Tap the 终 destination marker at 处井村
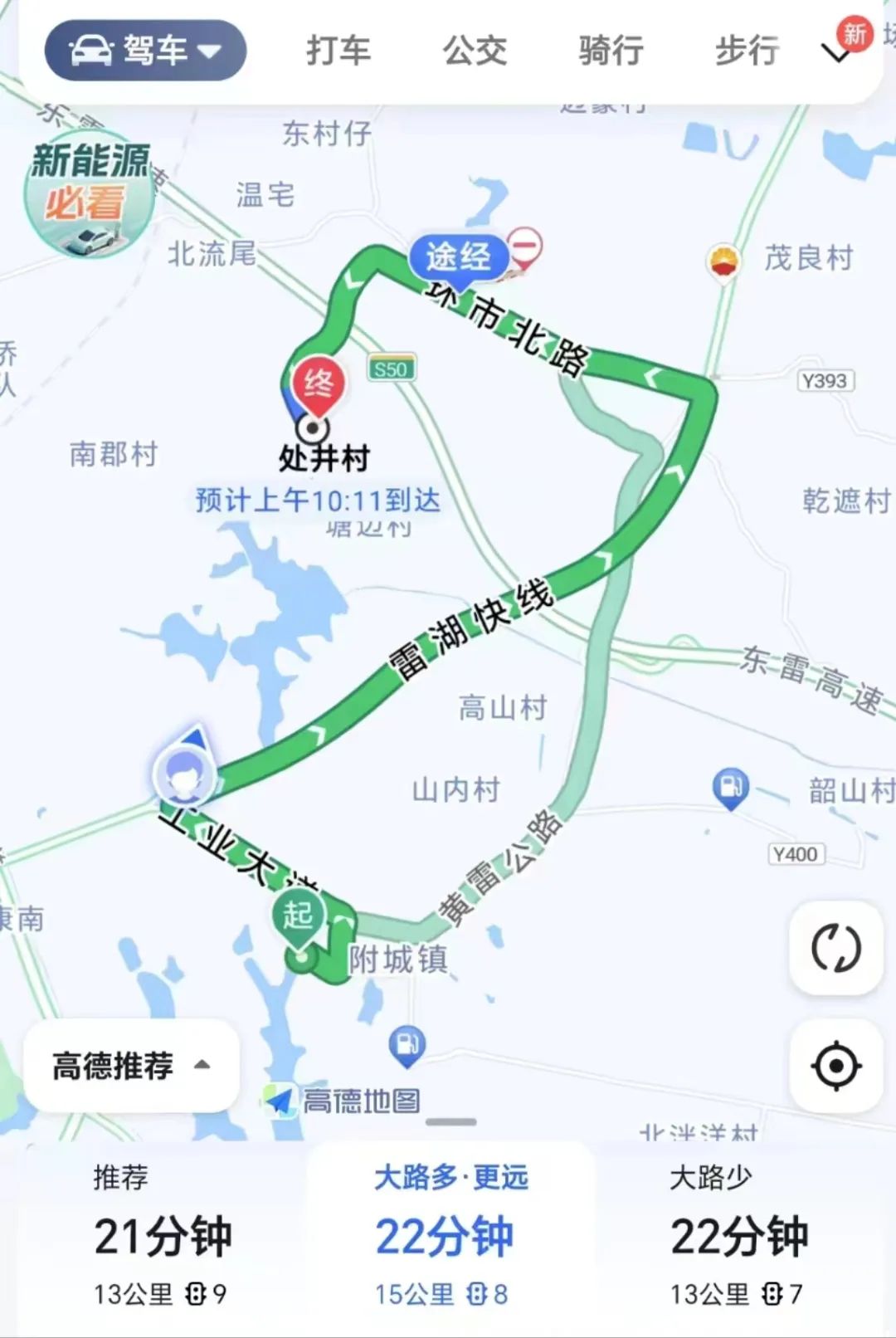896x1338 pixels. [319, 384]
